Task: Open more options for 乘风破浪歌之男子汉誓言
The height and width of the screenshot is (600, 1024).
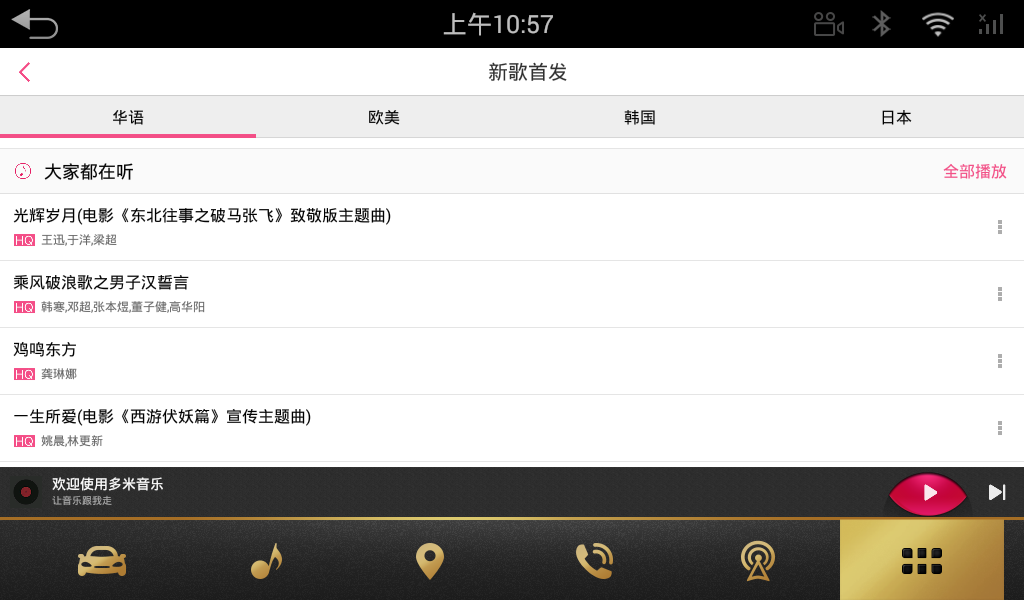Action: (999, 294)
